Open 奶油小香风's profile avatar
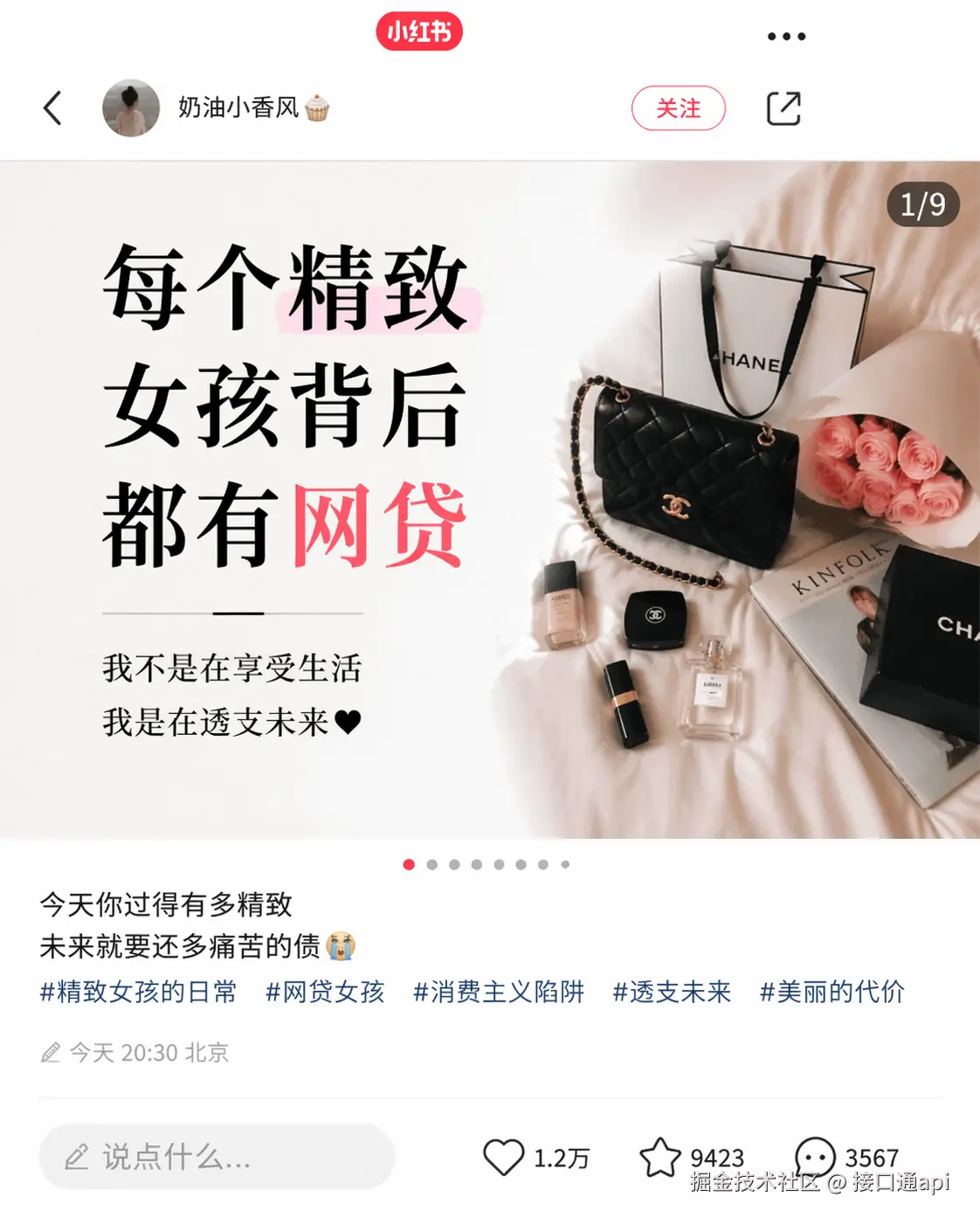This screenshot has width=980, height=1225. (x=131, y=108)
